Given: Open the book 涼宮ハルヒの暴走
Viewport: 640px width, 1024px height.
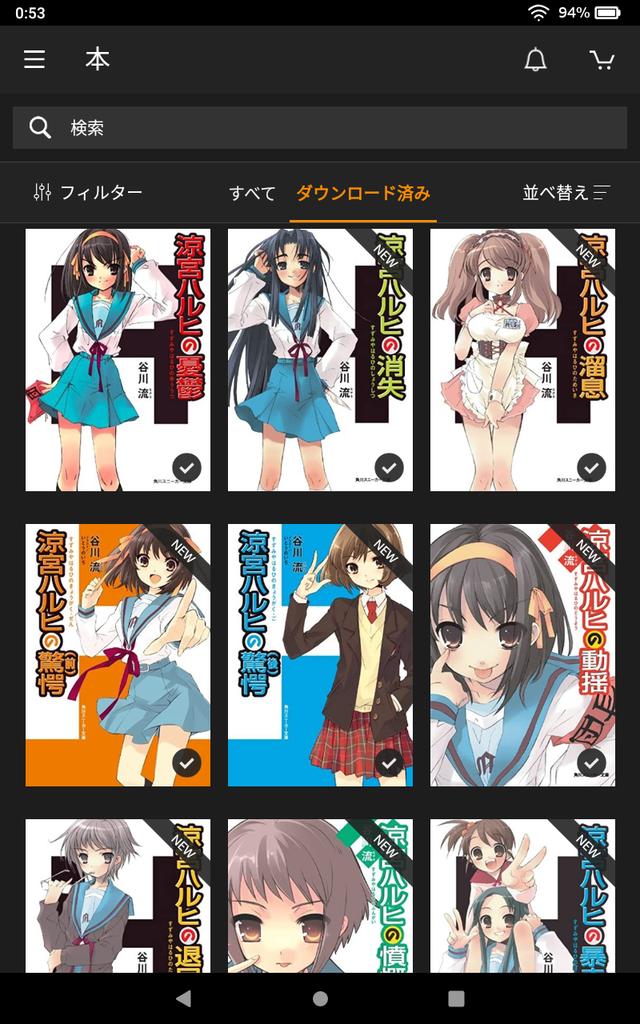Looking at the screenshot, I should point(522,895).
